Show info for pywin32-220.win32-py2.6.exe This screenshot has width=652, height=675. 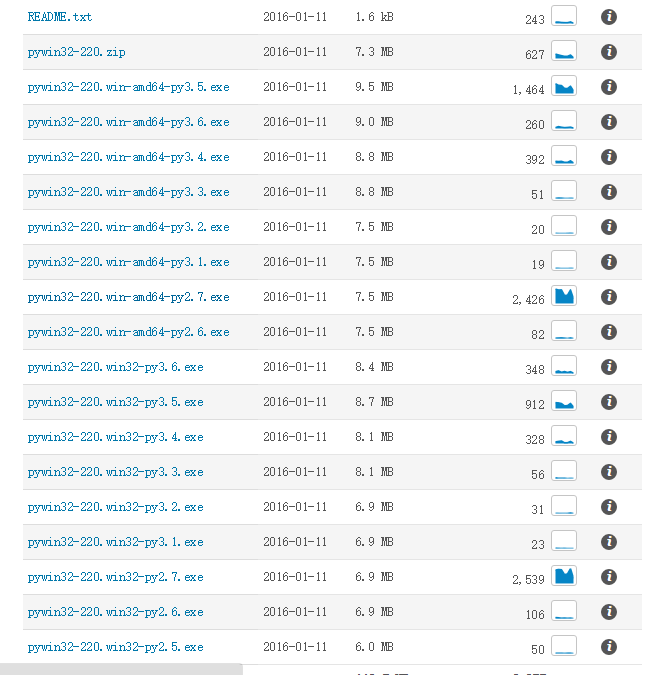(x=608, y=612)
